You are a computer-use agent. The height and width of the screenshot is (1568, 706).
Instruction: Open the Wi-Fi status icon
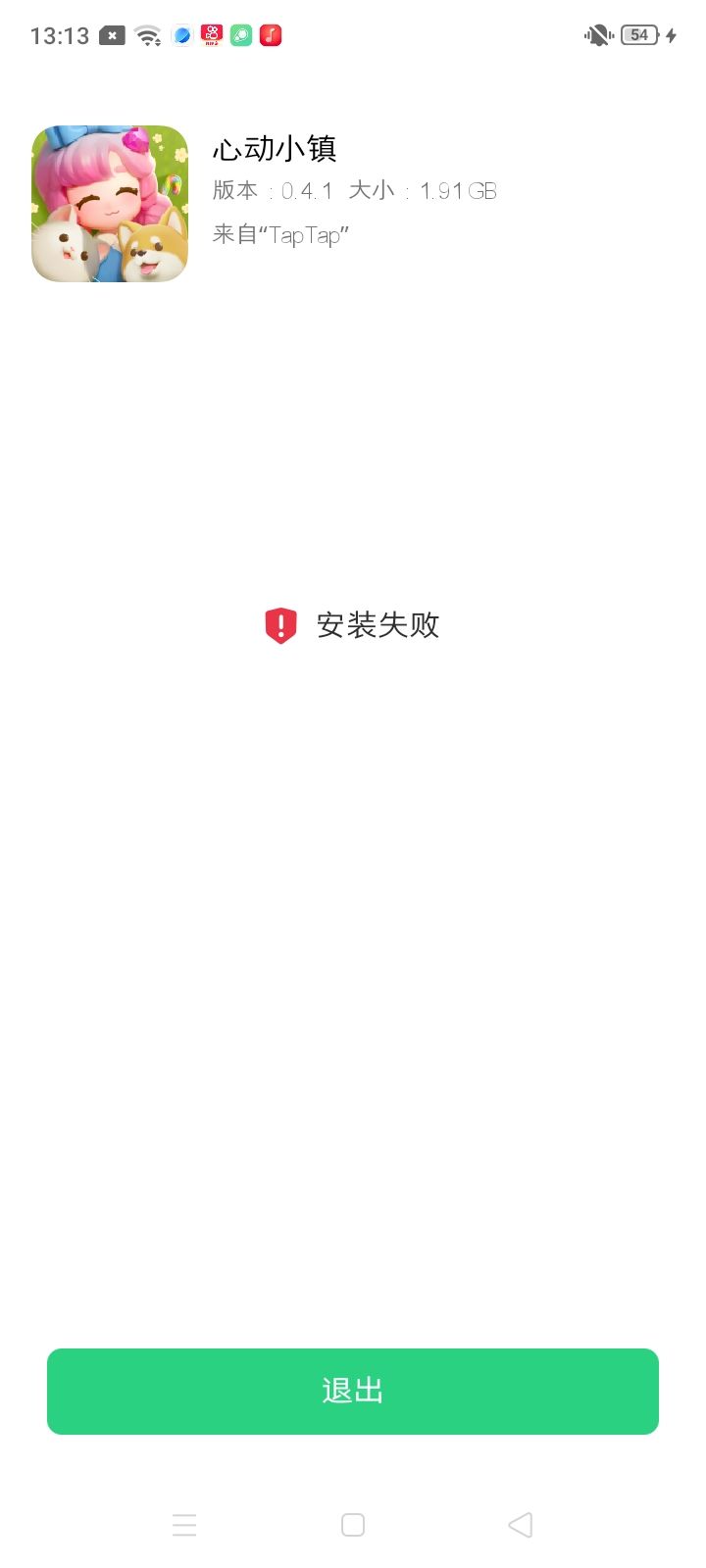(147, 34)
